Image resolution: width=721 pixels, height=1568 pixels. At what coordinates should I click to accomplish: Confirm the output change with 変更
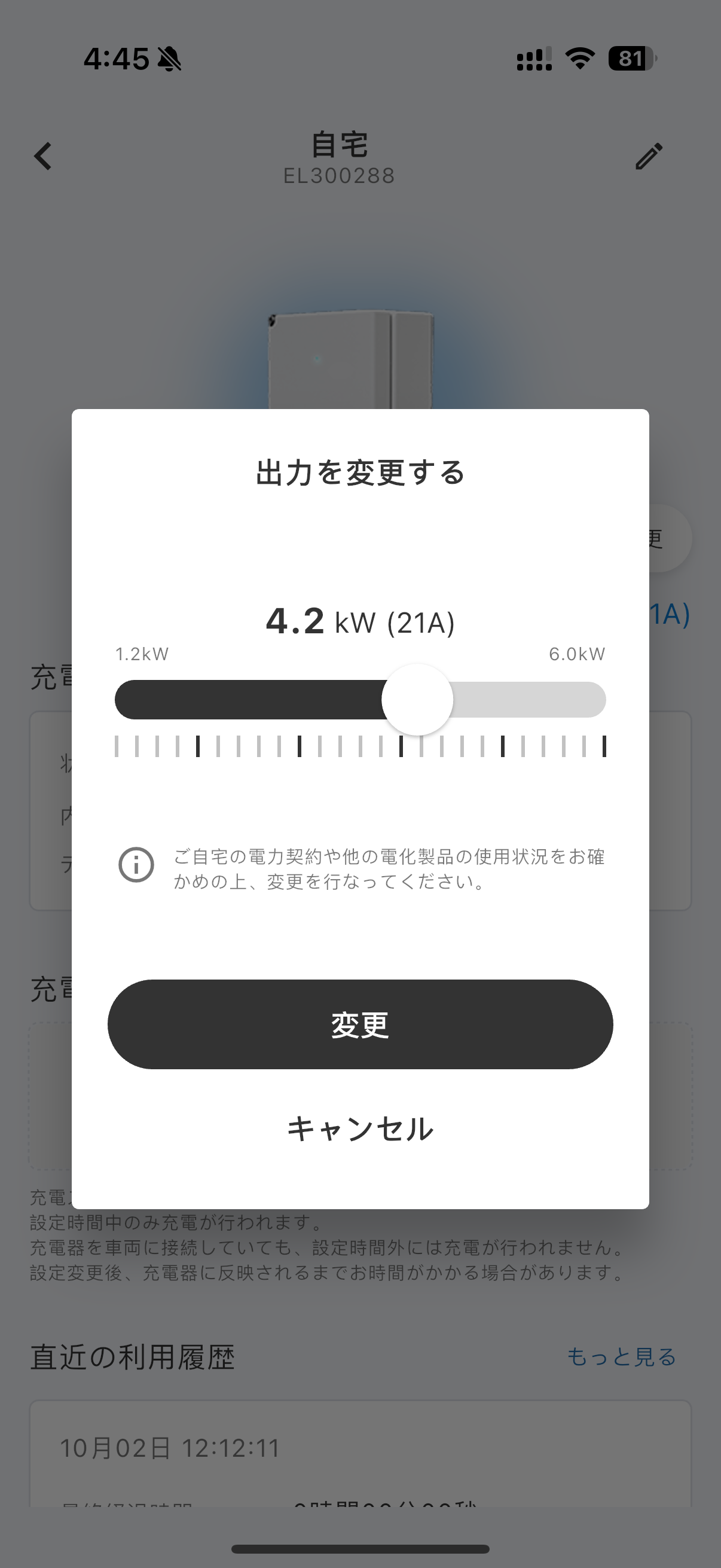coord(360,1024)
